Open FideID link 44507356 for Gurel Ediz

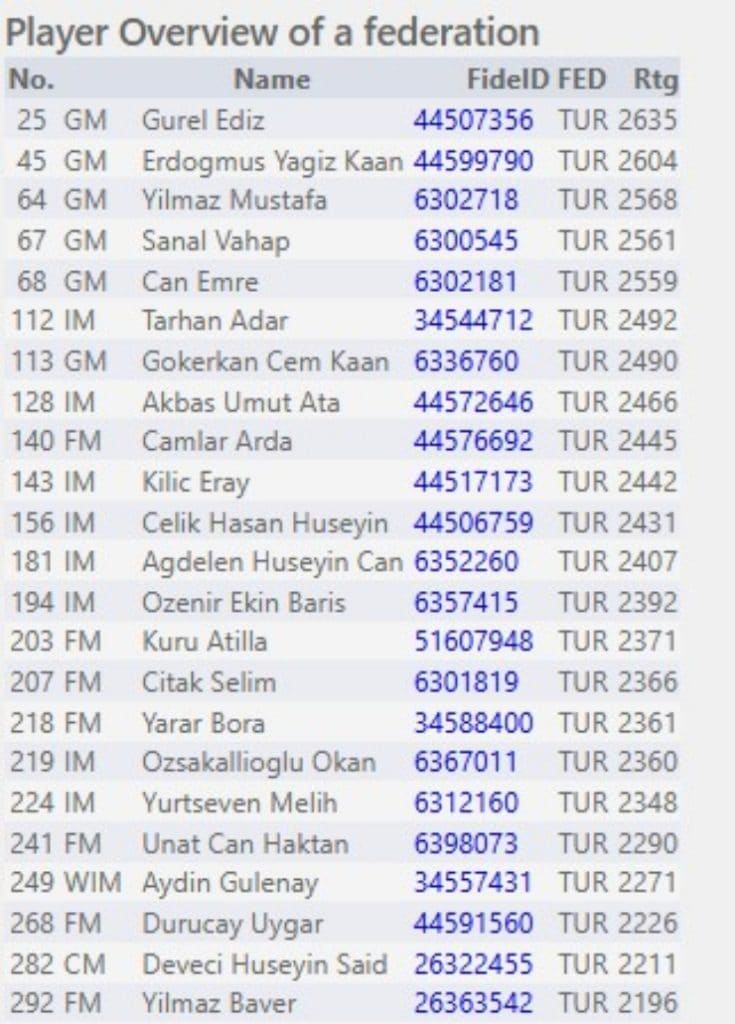click(473, 120)
